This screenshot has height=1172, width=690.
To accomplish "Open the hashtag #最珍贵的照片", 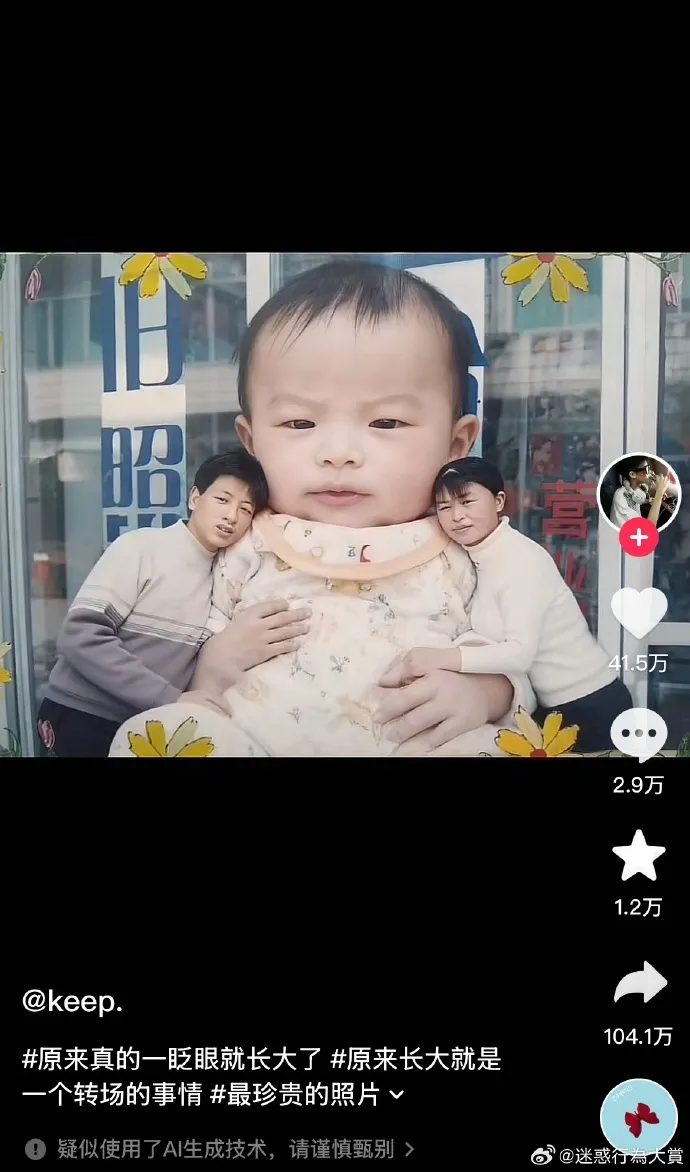I will point(295,1095).
